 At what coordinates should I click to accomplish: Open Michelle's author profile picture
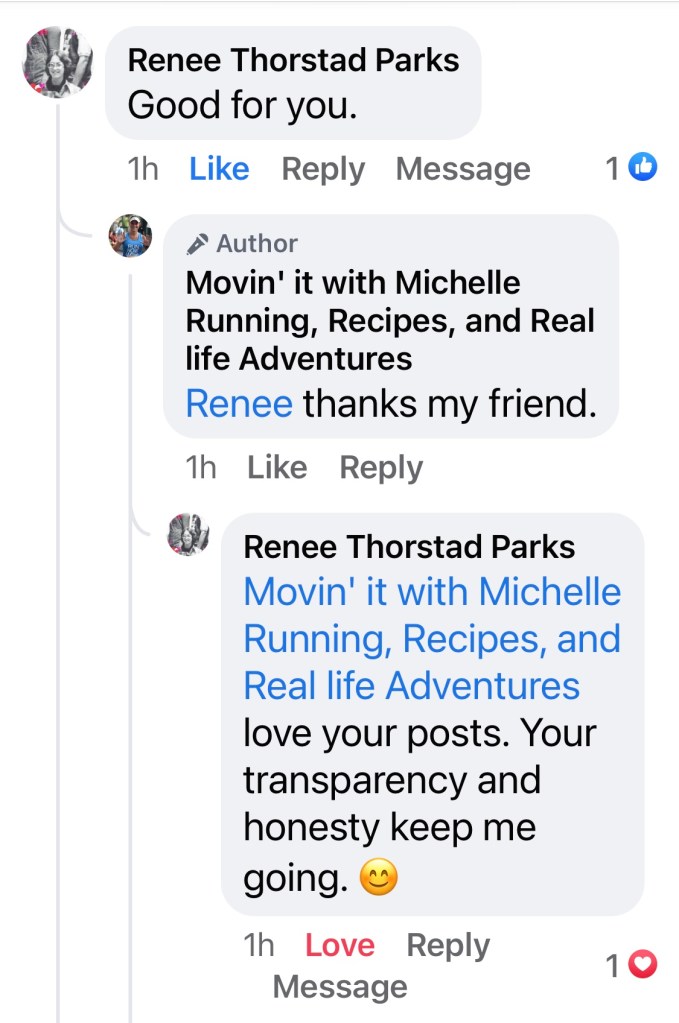(130, 237)
